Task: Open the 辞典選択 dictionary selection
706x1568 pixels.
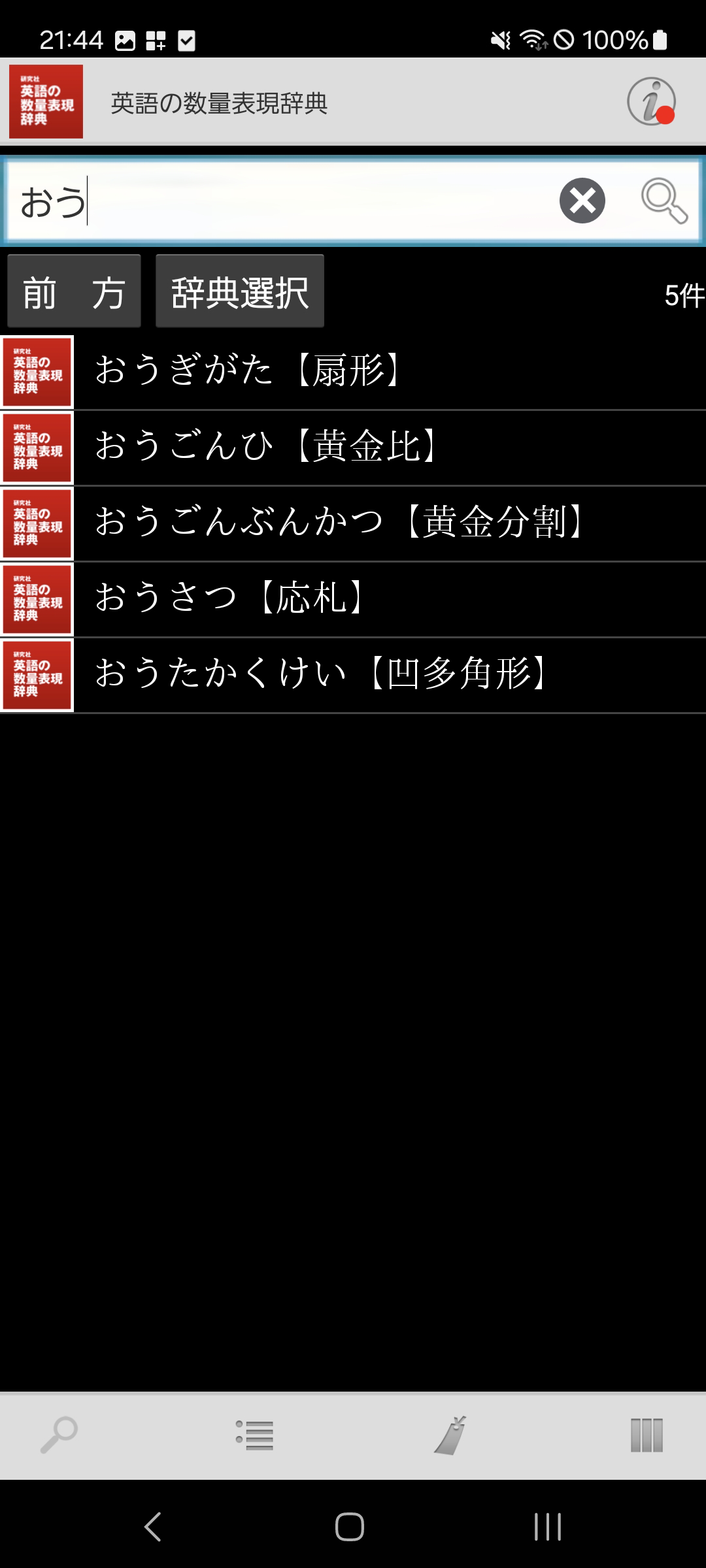Action: point(240,291)
